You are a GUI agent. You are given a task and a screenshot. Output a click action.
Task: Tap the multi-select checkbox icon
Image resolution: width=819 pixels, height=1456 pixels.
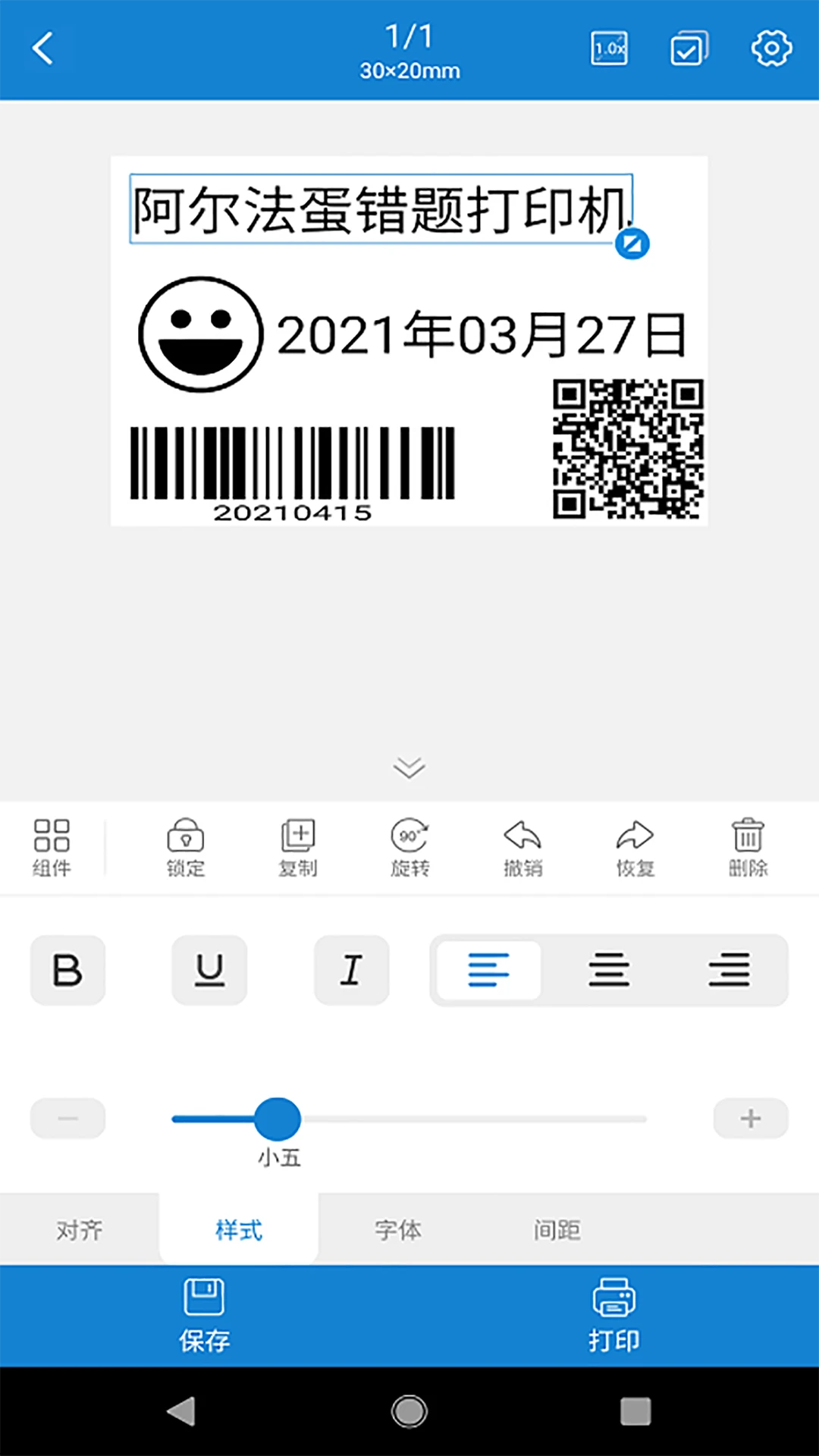point(689,49)
